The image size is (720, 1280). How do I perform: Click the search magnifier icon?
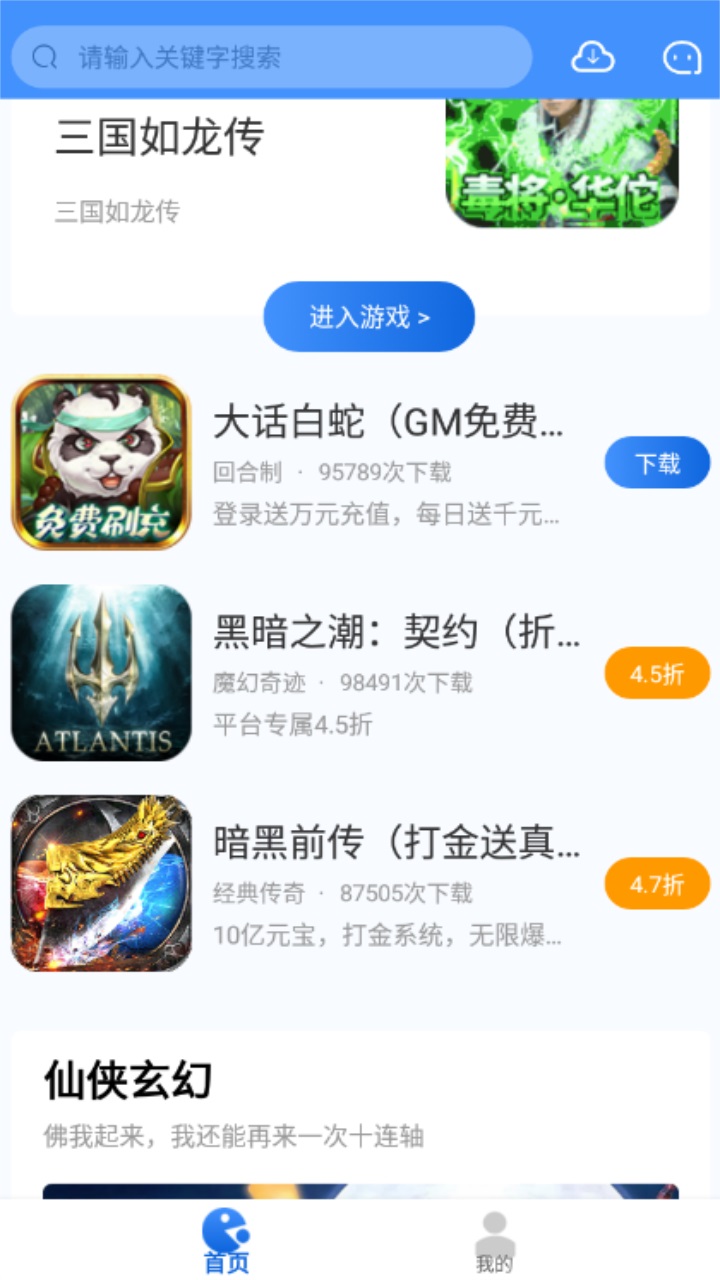pos(43,57)
